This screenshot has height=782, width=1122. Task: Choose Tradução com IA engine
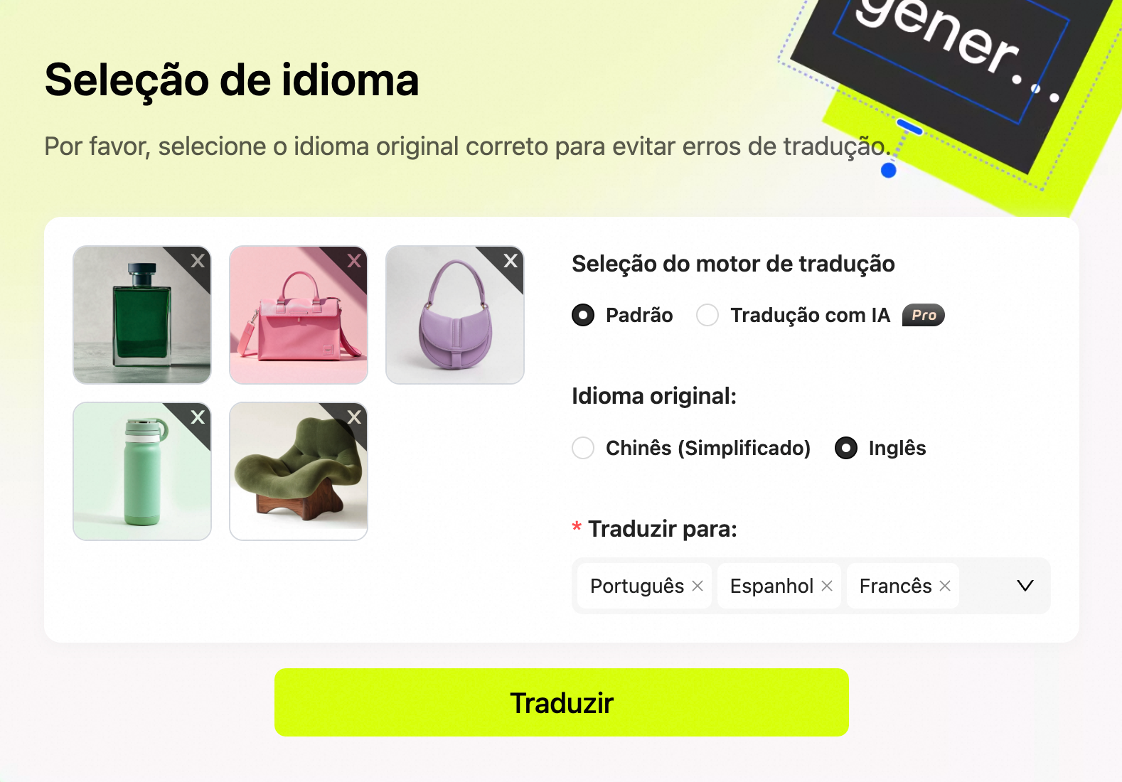pyautogui.click(x=708, y=315)
